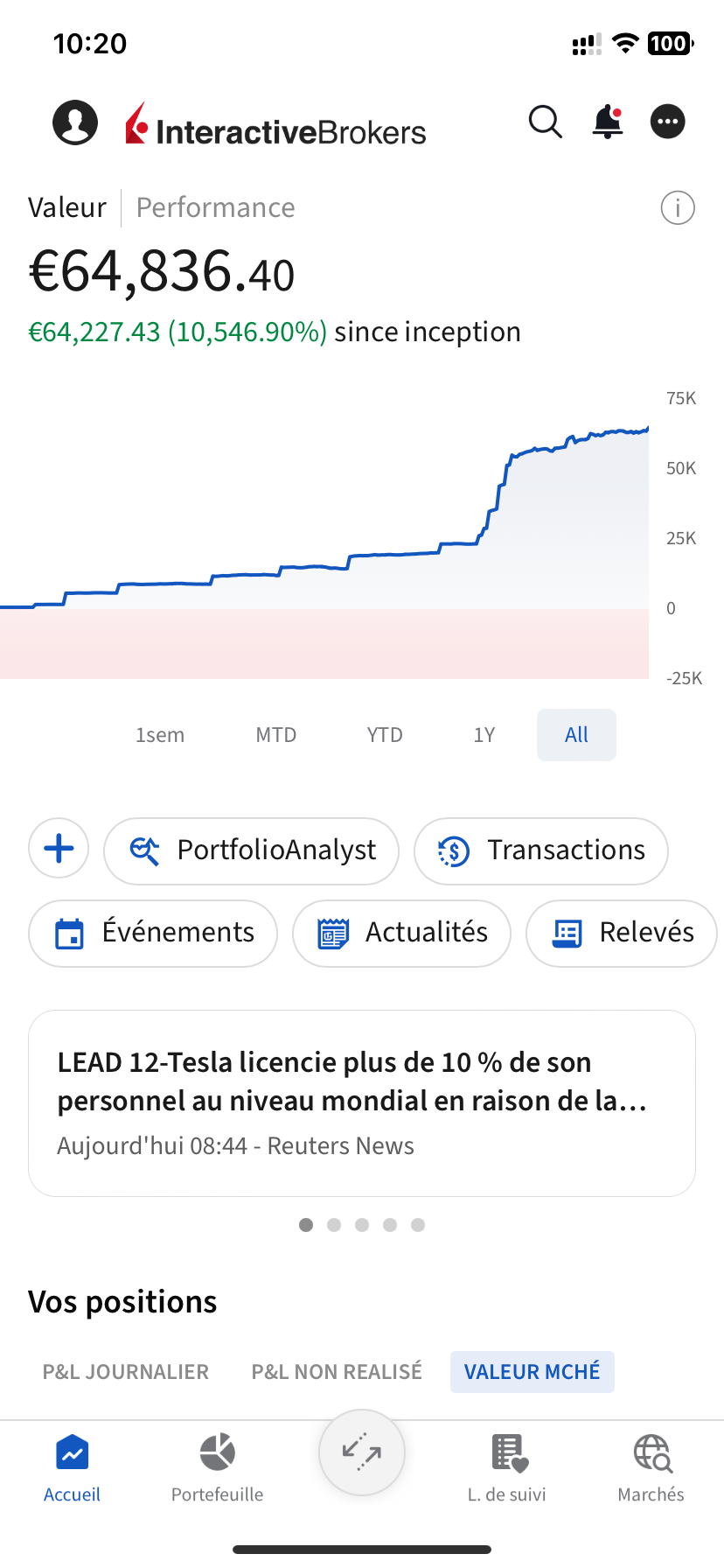
Task: Open the Marchés tab
Action: tap(651, 1468)
